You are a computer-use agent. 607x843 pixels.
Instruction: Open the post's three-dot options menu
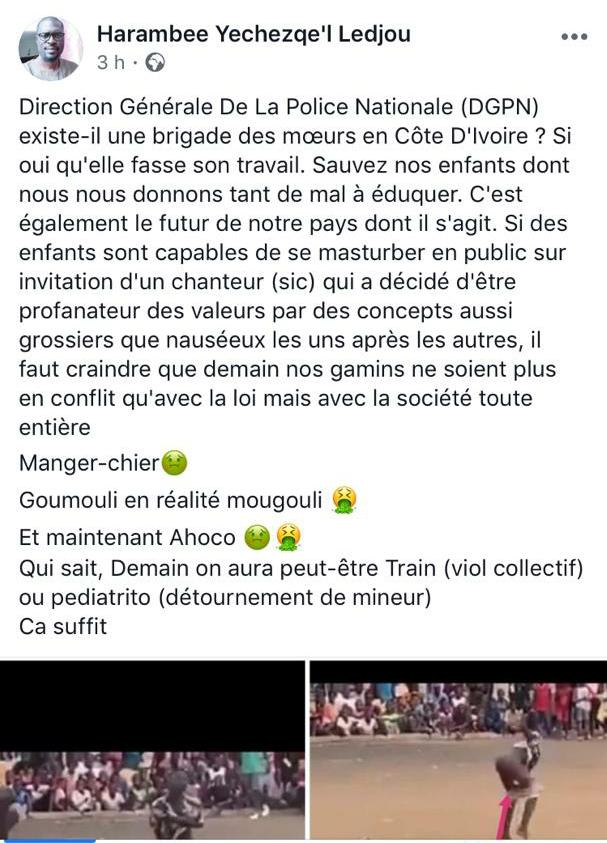tap(574, 37)
